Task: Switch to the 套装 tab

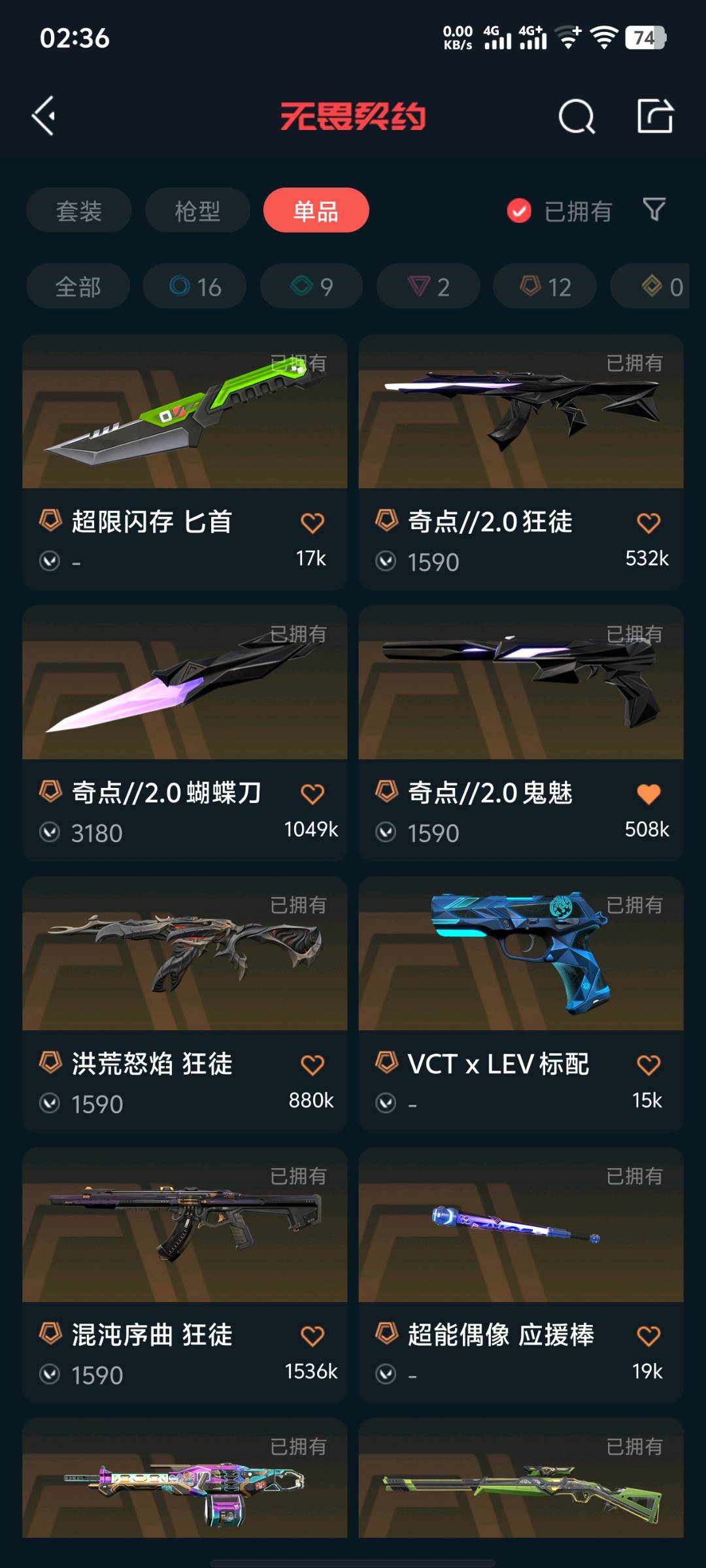Action: pyautogui.click(x=79, y=210)
